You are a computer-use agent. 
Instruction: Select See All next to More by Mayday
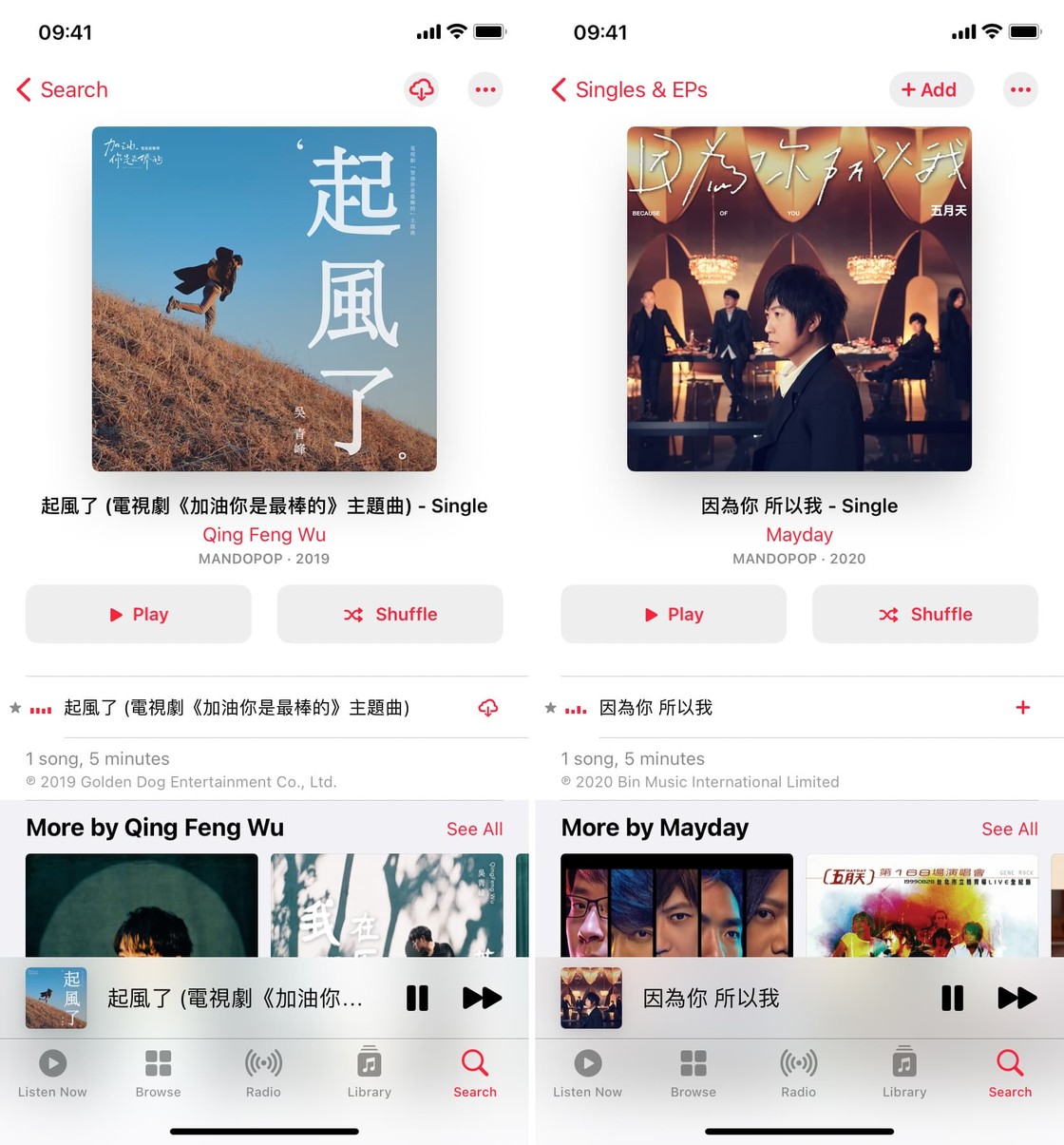1010,829
